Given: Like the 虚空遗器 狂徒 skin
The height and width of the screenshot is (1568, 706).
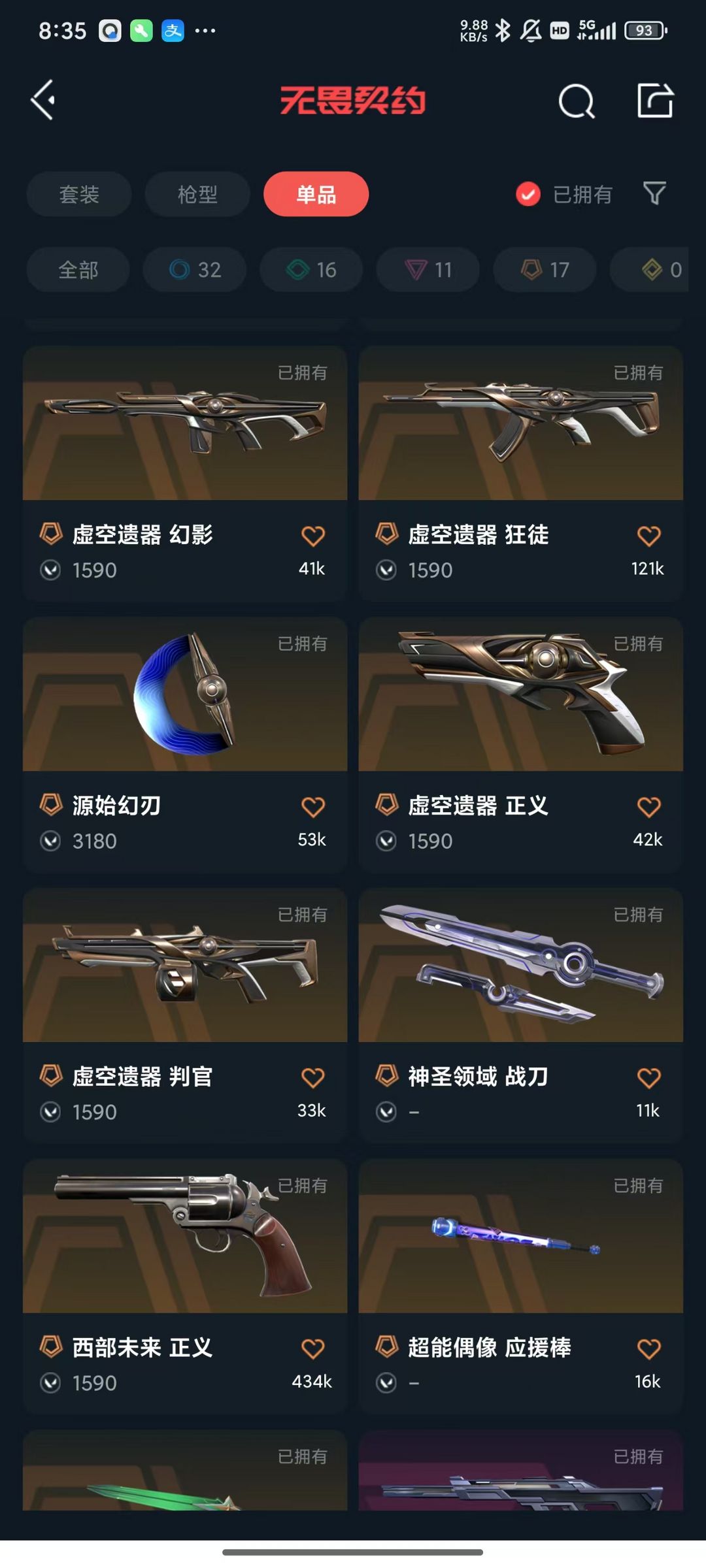Looking at the screenshot, I should tap(648, 536).
